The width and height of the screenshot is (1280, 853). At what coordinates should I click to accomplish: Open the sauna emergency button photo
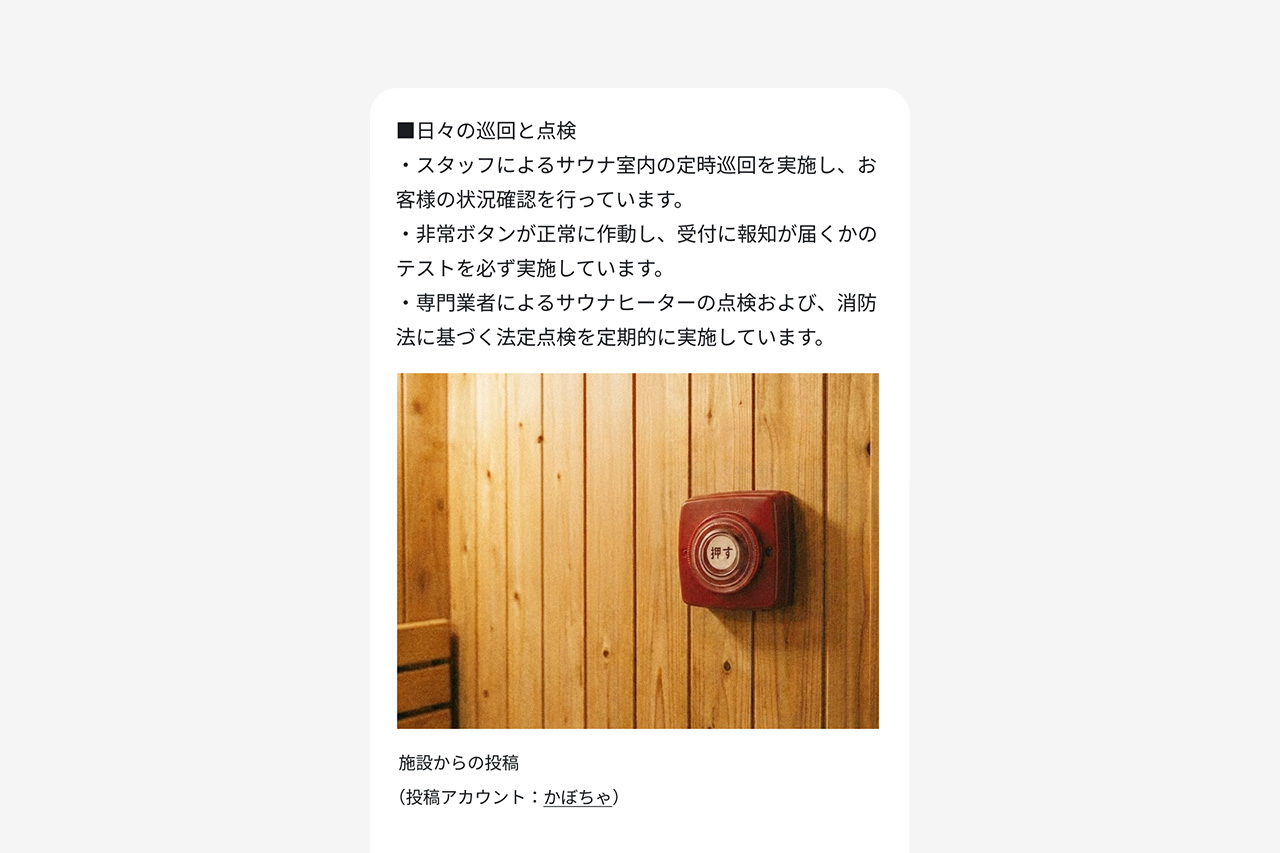[638, 551]
